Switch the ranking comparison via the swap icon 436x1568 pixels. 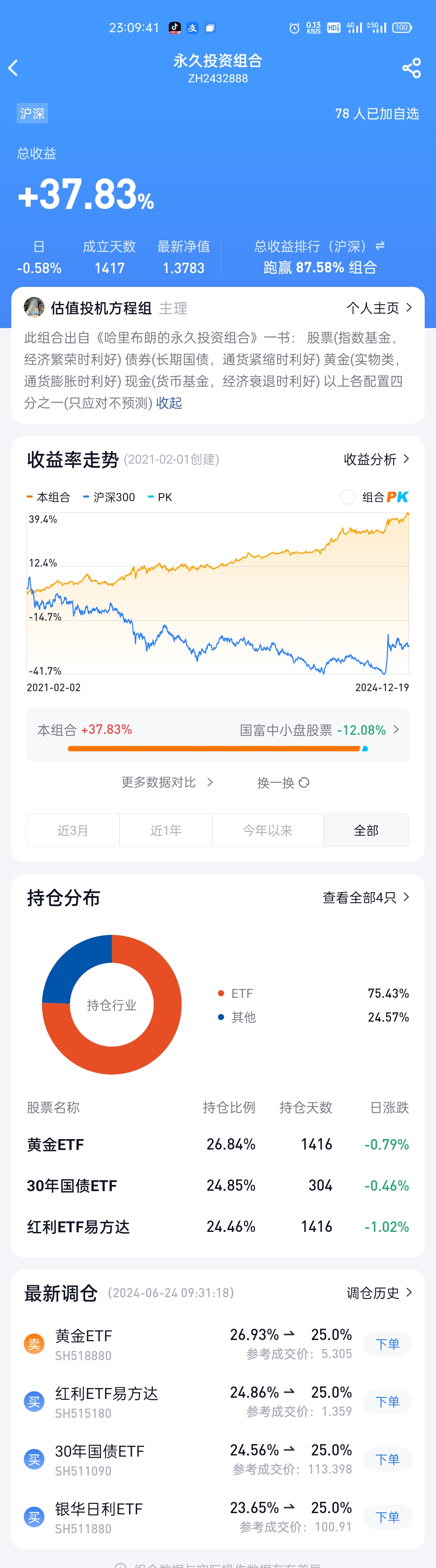click(x=380, y=245)
